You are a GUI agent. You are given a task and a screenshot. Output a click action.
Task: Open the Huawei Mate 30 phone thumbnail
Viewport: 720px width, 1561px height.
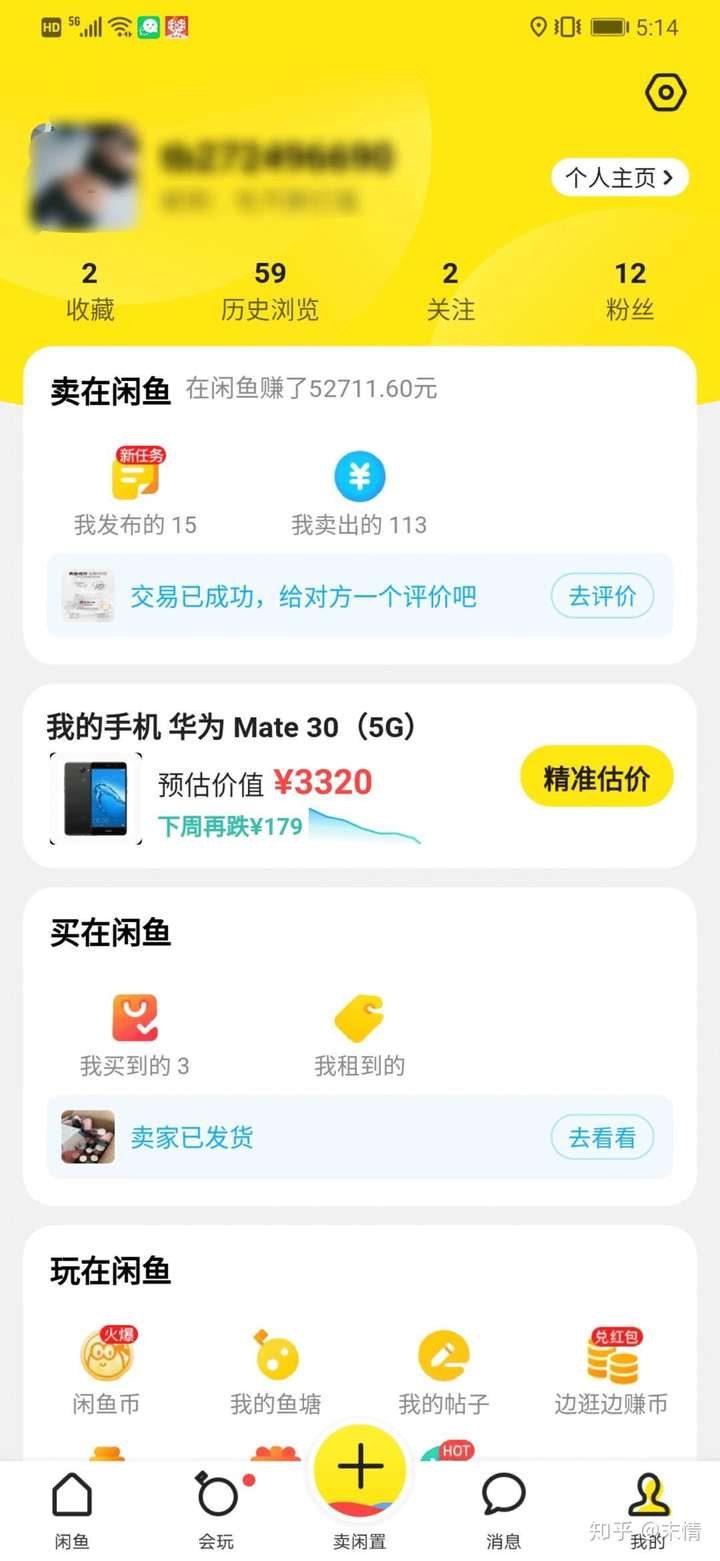(x=95, y=797)
